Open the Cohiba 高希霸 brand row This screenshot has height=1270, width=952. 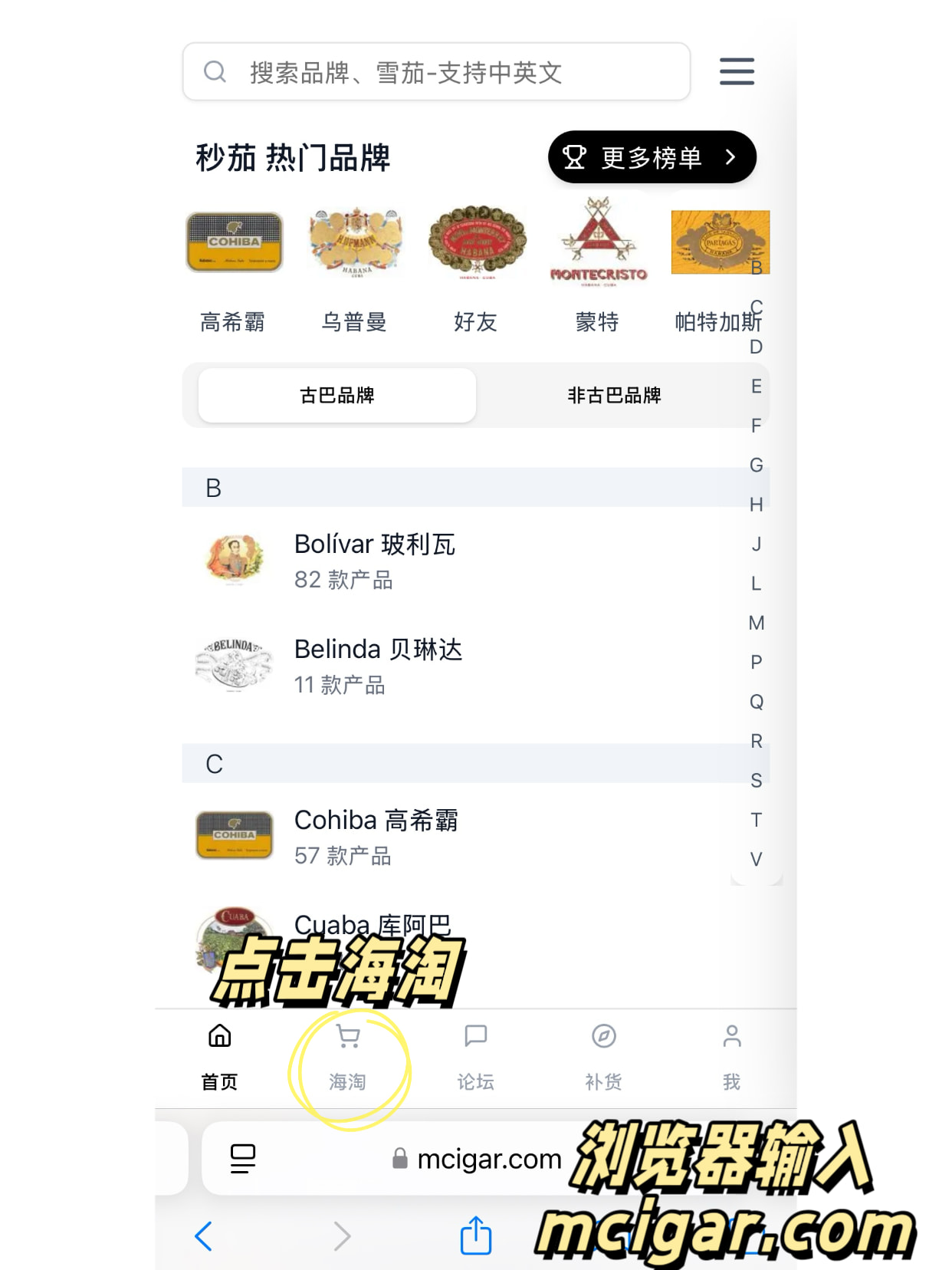(460, 837)
